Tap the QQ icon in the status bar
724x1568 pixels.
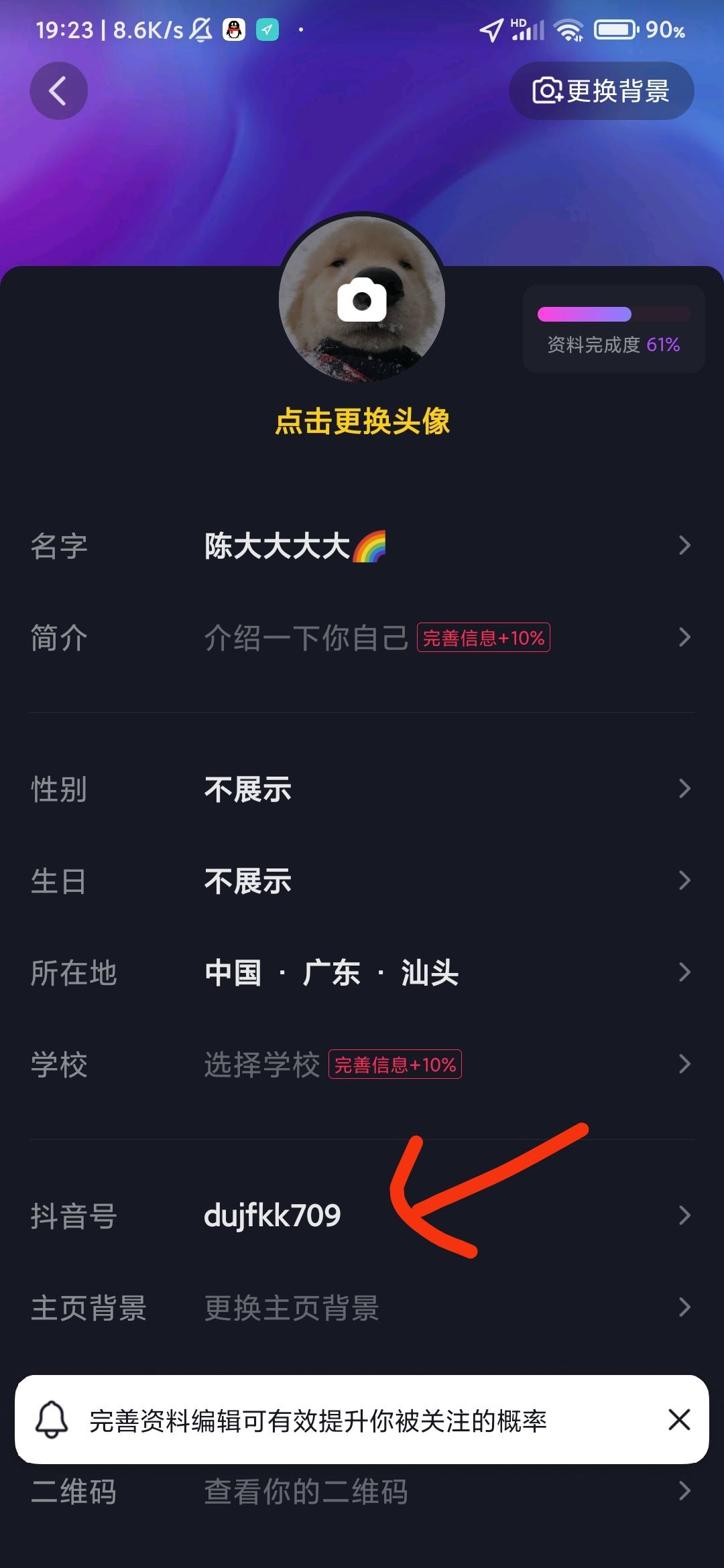tap(234, 28)
